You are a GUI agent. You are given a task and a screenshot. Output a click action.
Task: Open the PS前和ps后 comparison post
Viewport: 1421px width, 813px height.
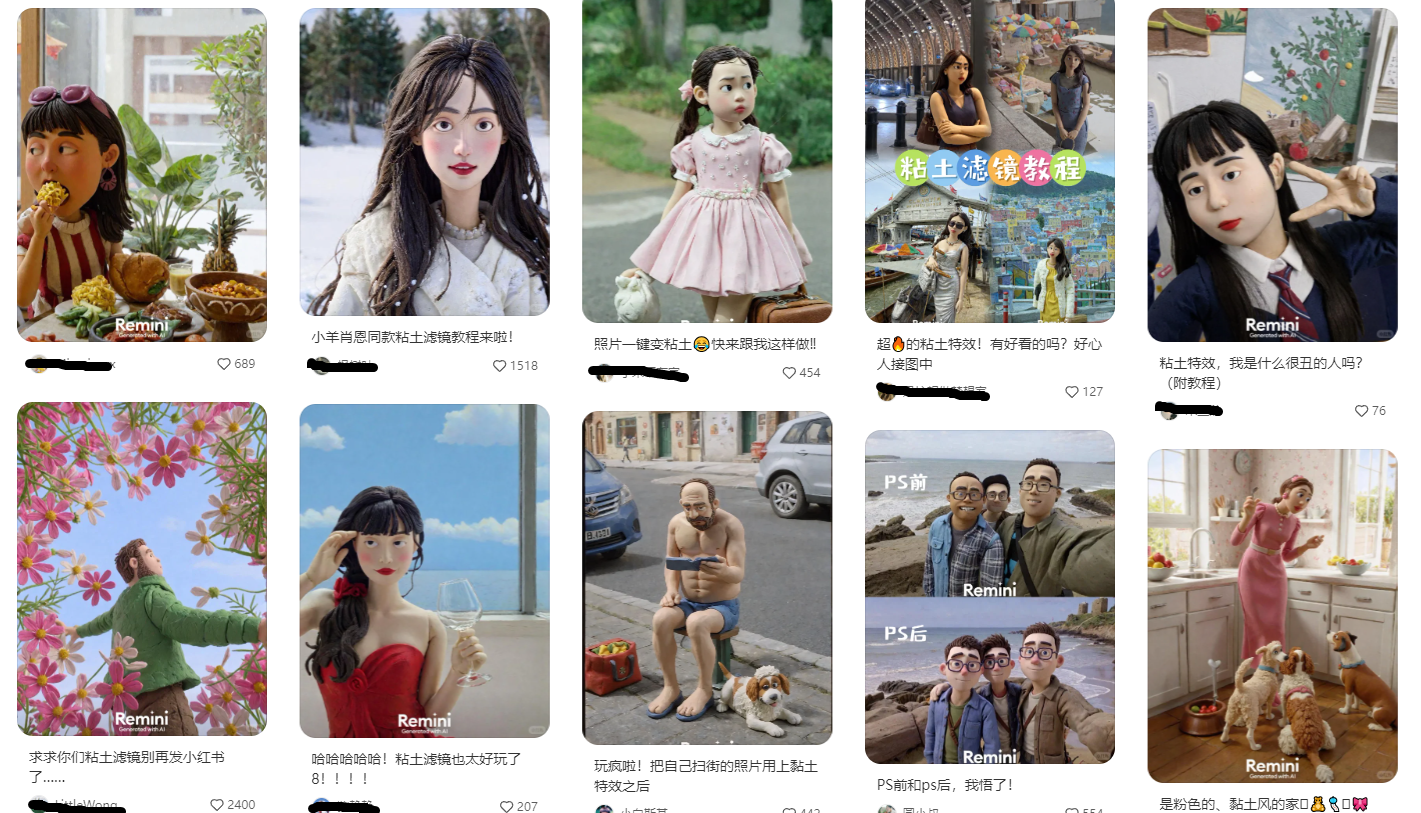click(989, 598)
